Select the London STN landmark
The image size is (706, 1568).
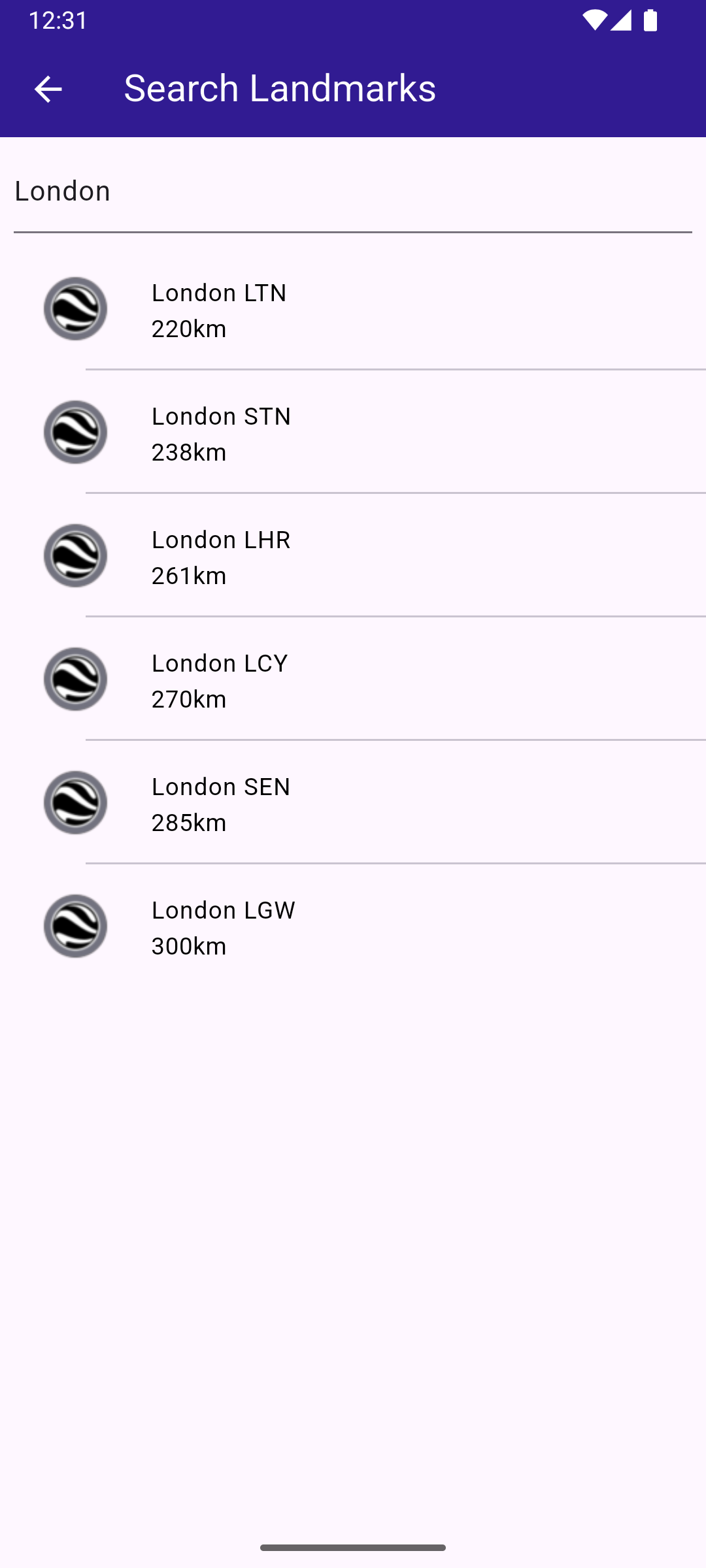click(x=353, y=433)
